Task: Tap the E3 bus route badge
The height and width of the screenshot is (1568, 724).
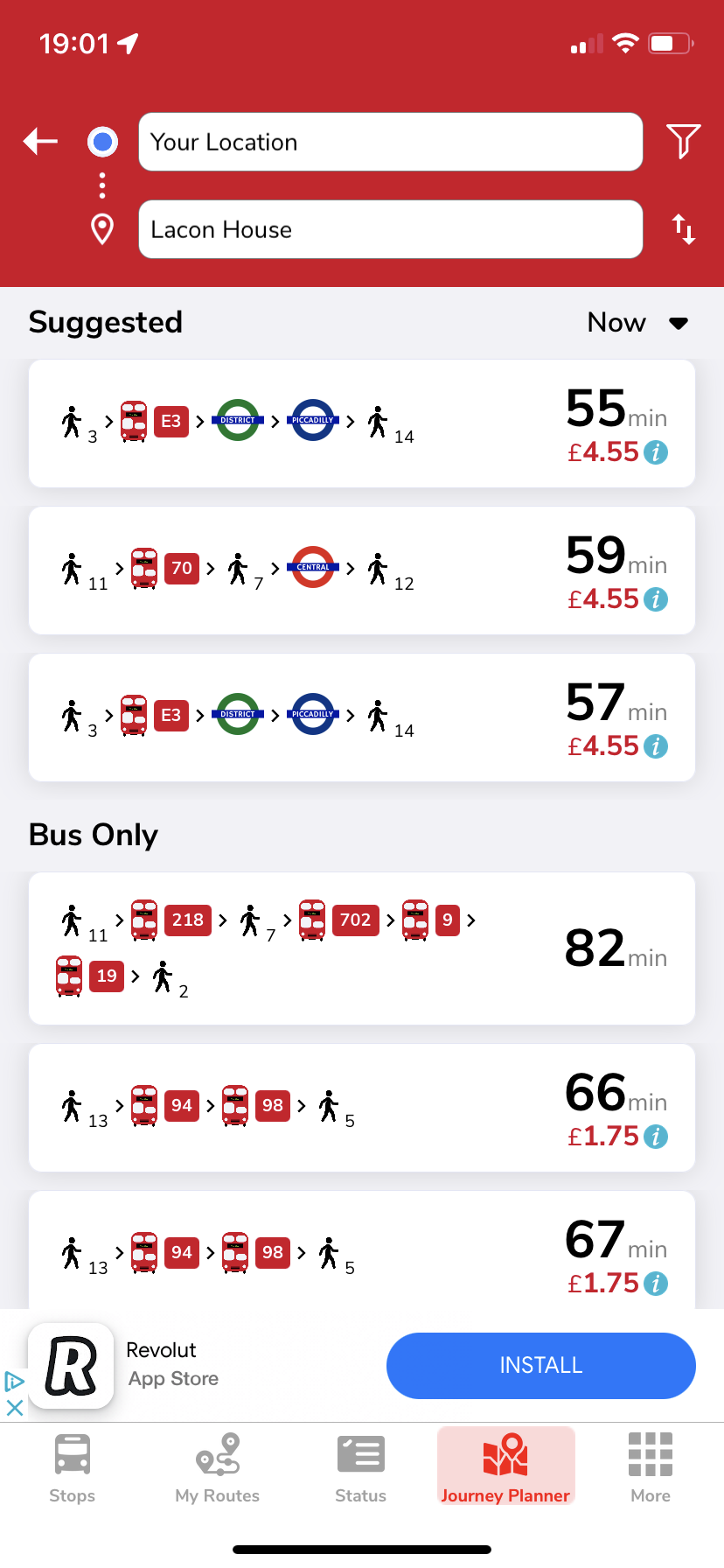Action: [171, 421]
